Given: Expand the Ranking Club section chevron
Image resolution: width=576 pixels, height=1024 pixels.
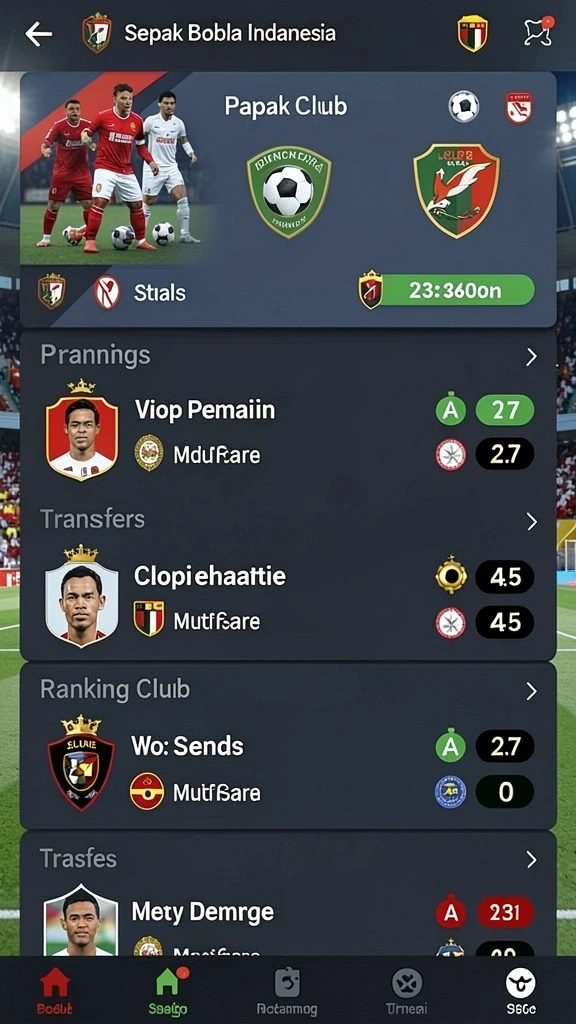Looking at the screenshot, I should [x=532, y=692].
